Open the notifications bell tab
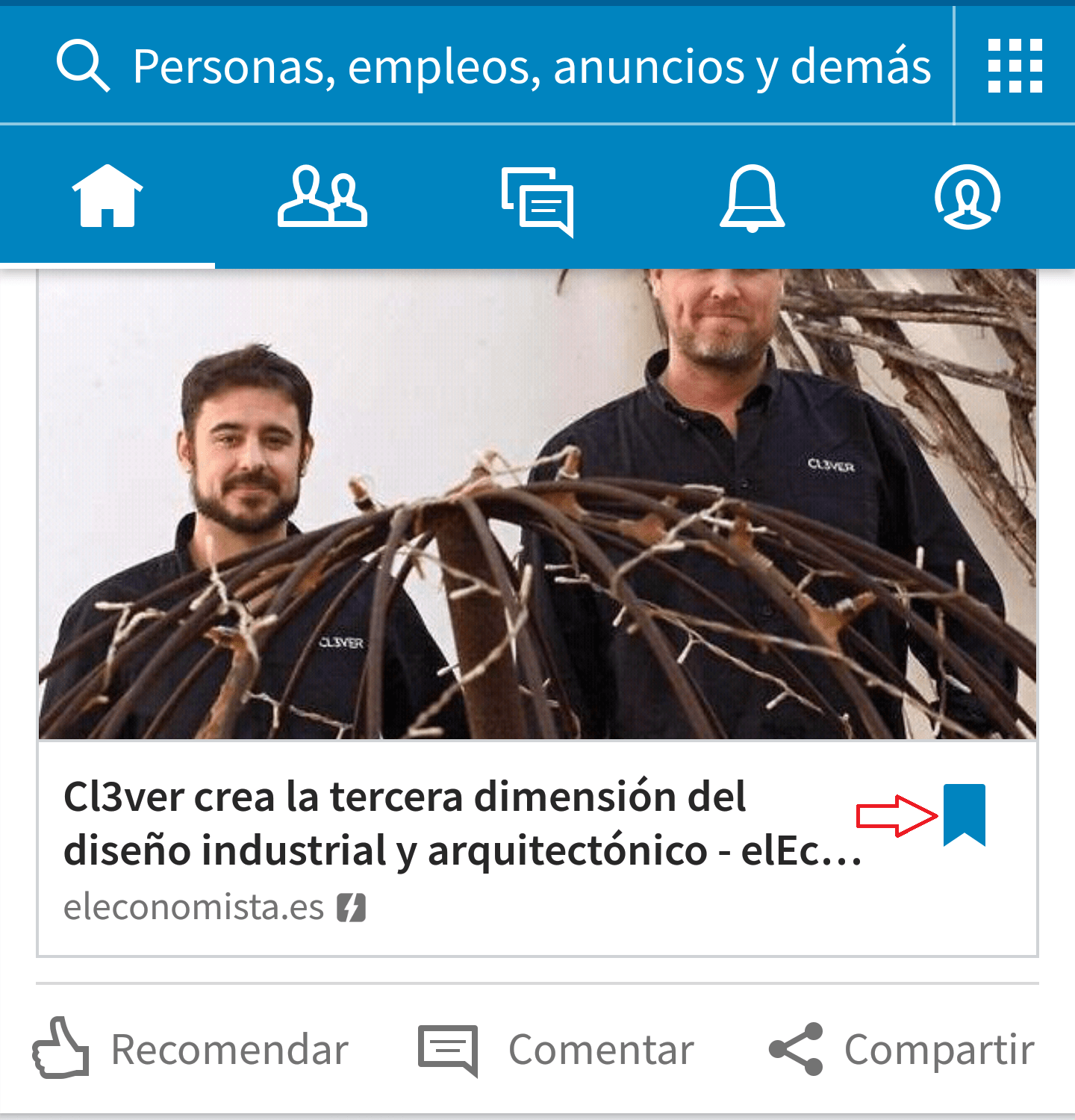This screenshot has width=1075, height=1120. point(752,197)
